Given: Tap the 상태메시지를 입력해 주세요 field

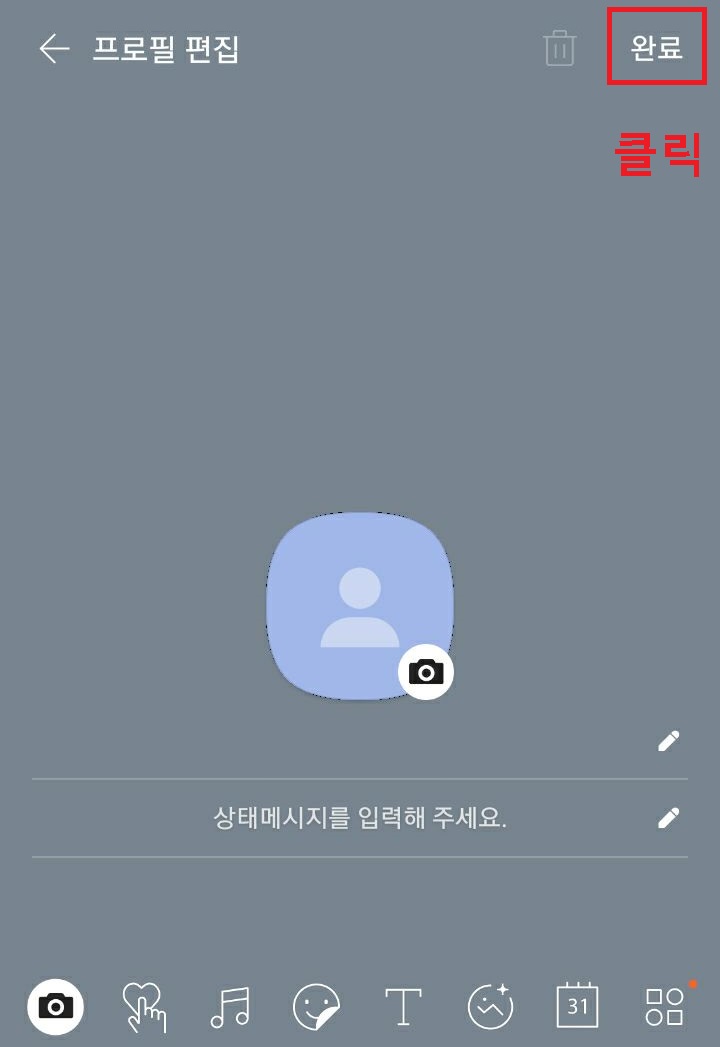Looking at the screenshot, I should [x=360, y=816].
